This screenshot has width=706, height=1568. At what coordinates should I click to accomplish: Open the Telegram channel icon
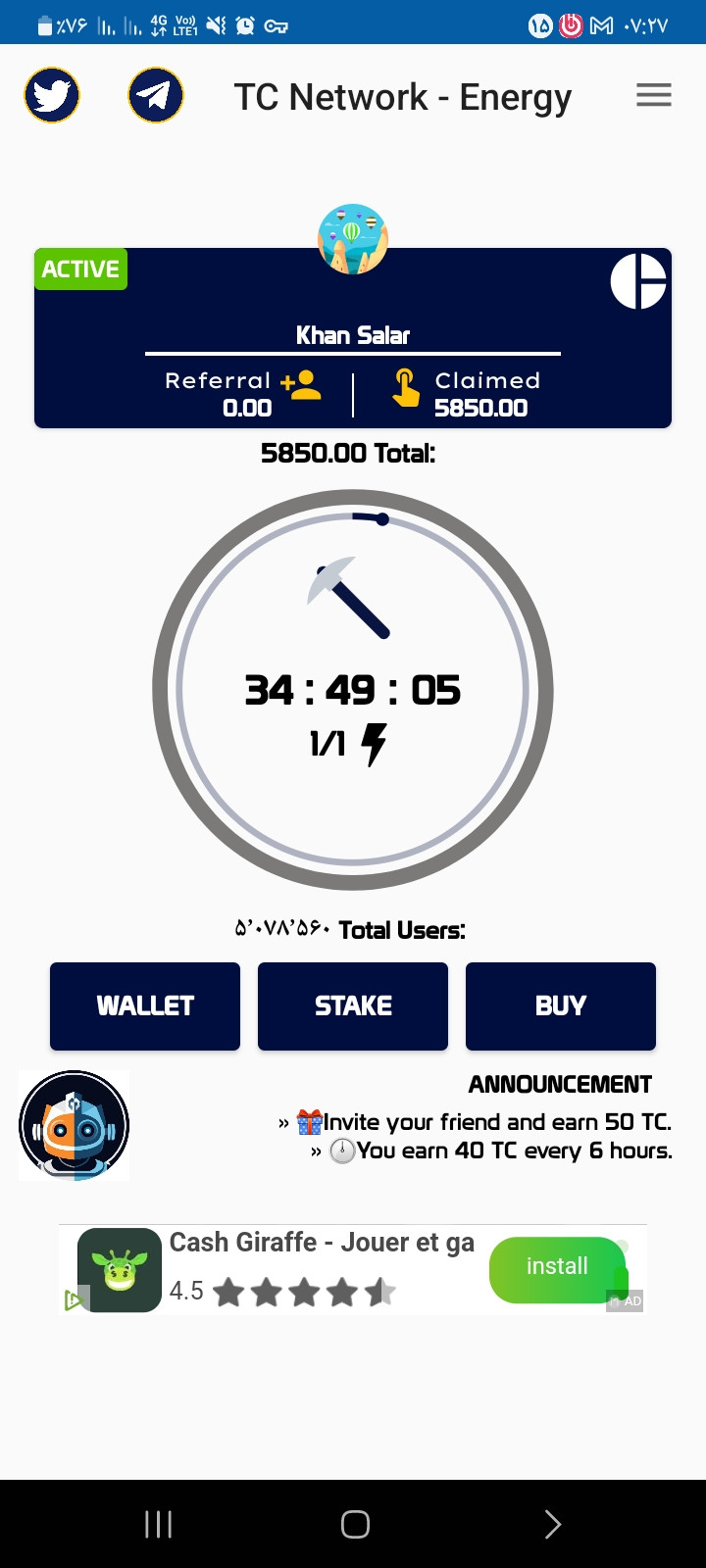tap(156, 95)
